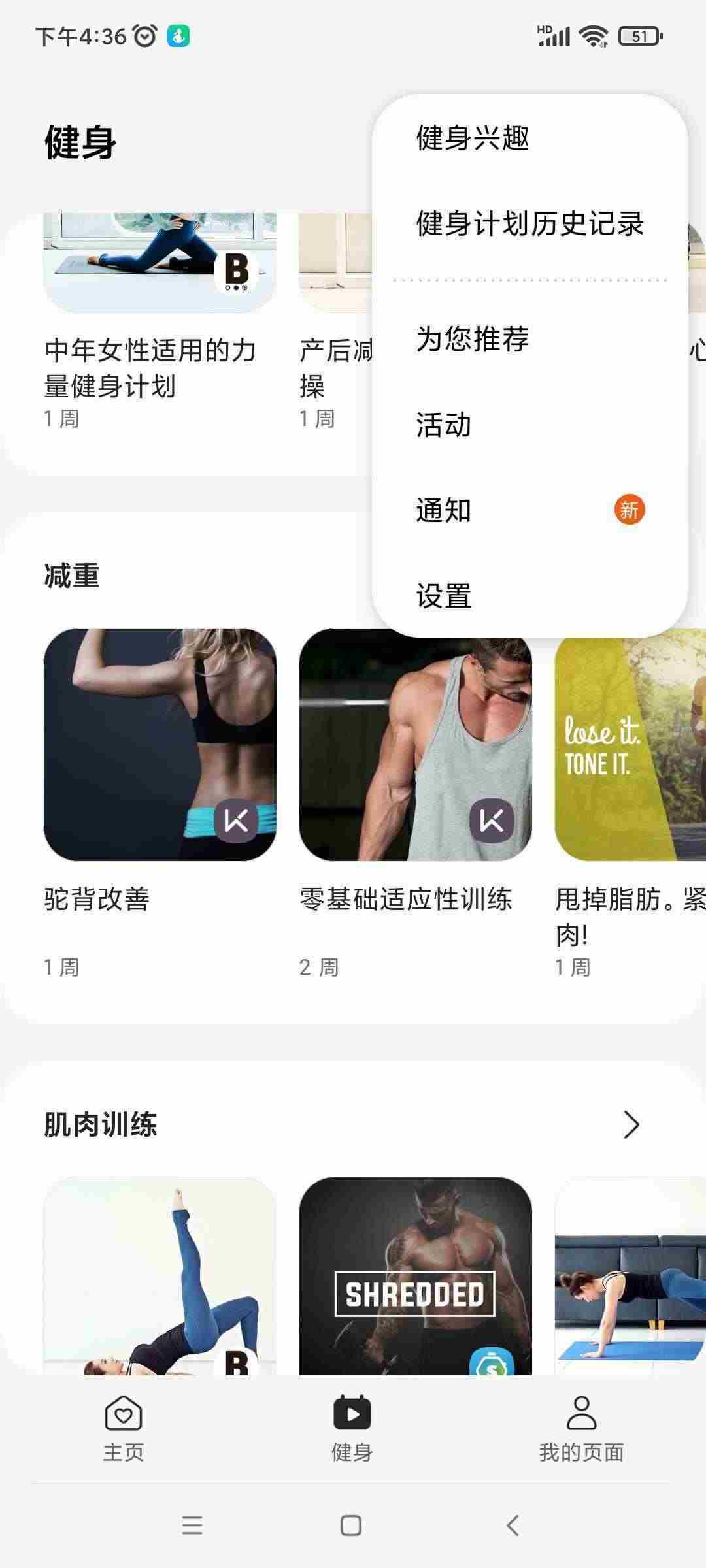The height and width of the screenshot is (1568, 706).
Task: Open 健身计划历史记录
Action: tap(529, 224)
